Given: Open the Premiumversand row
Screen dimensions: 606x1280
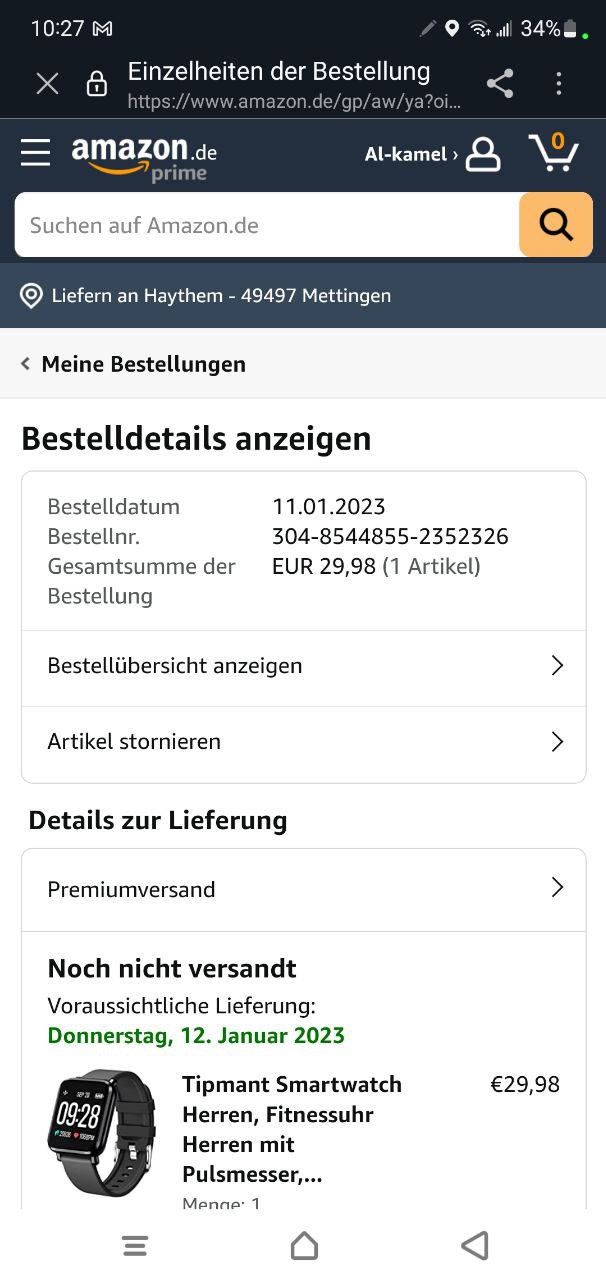Looking at the screenshot, I should click(303, 889).
